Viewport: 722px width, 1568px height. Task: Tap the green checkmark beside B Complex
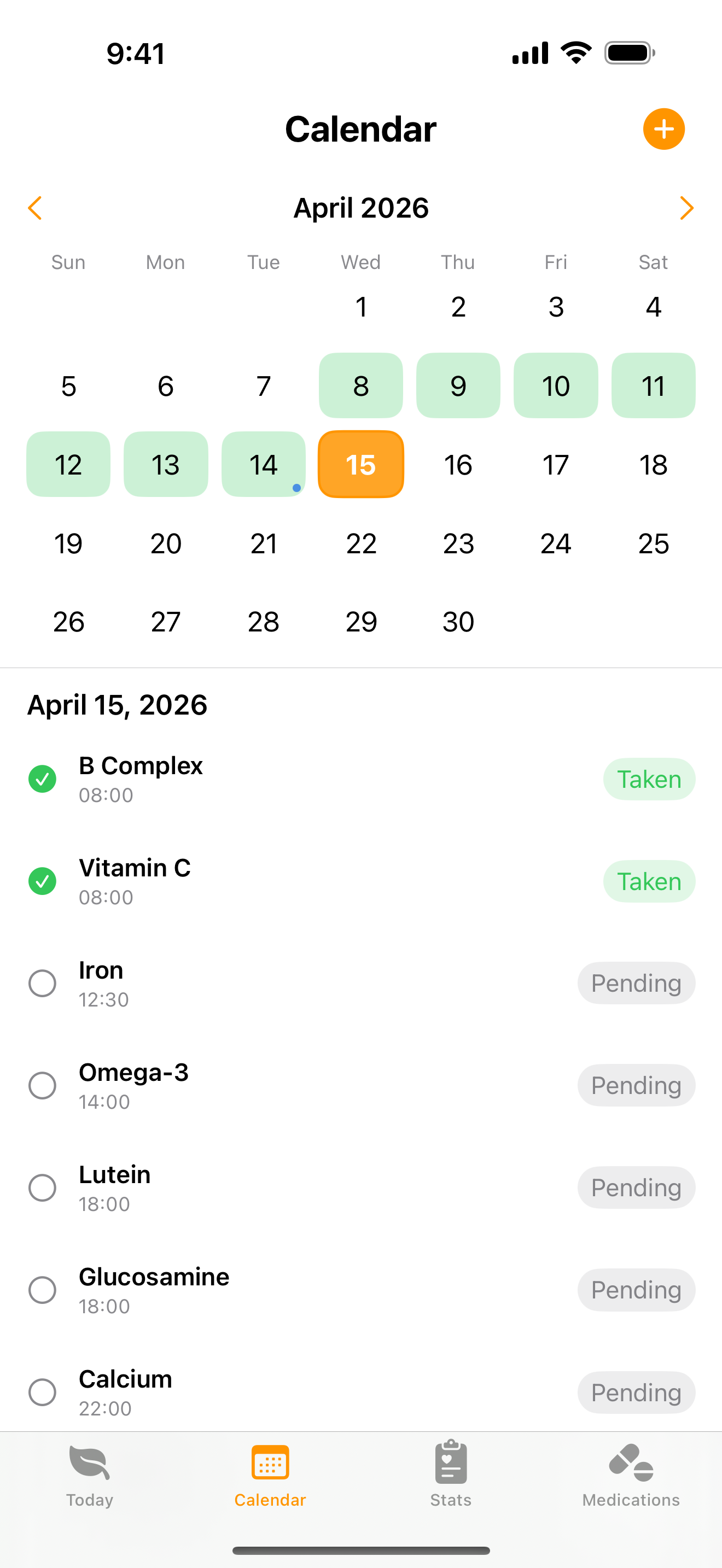42,779
